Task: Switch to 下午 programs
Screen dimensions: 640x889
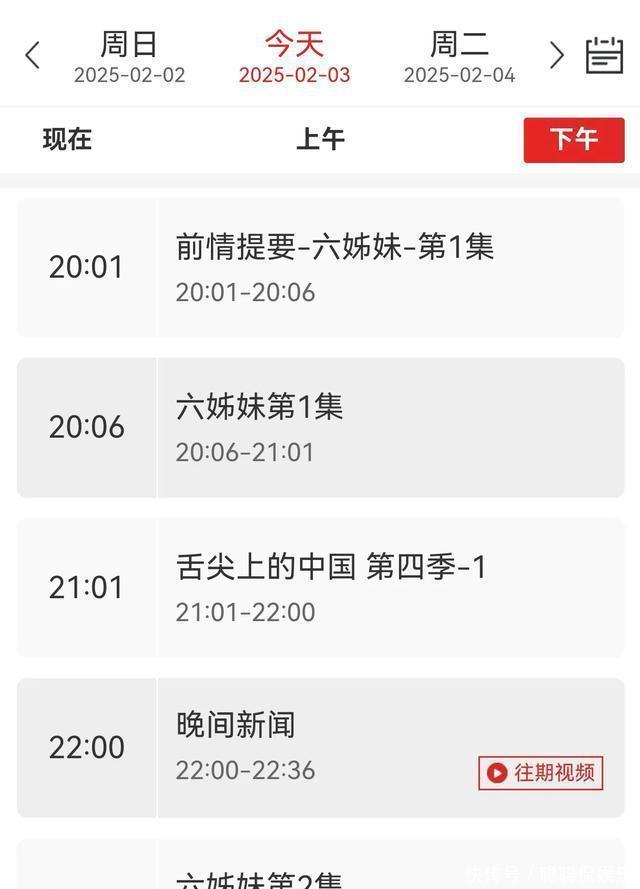Action: [x=573, y=140]
